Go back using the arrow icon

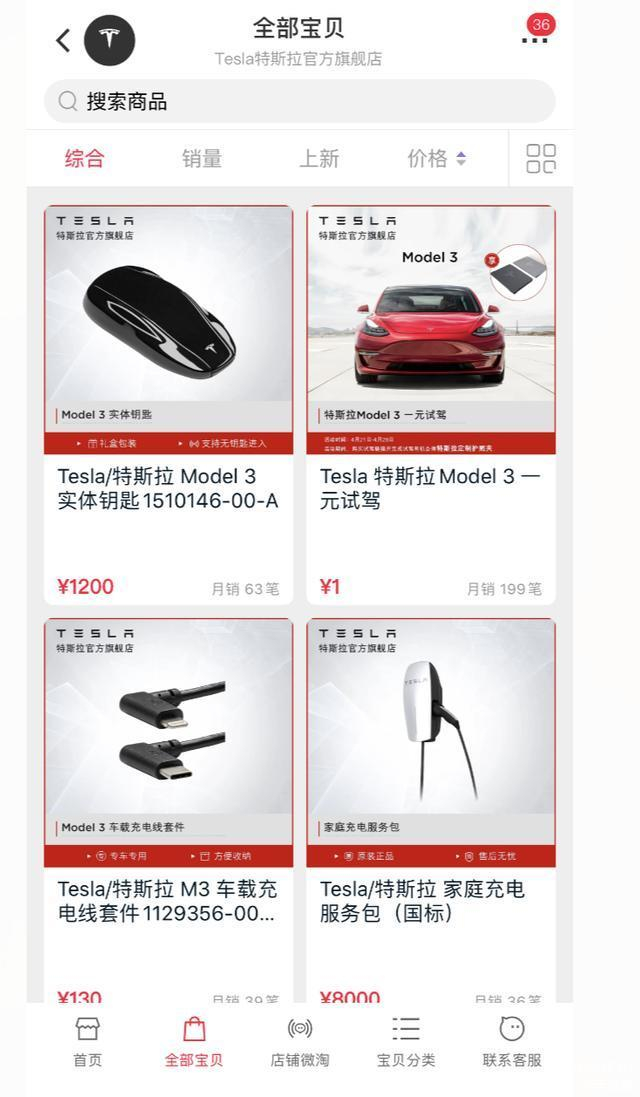click(x=63, y=40)
